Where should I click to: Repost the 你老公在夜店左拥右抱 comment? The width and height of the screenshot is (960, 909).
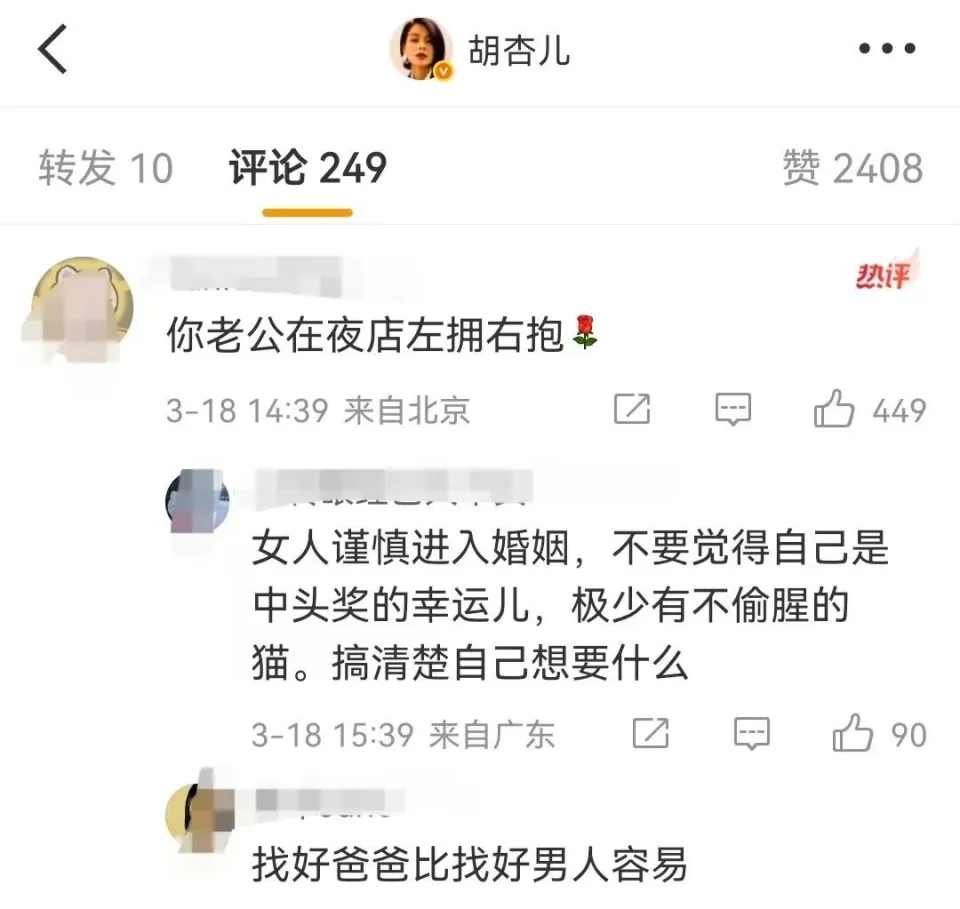click(x=632, y=410)
